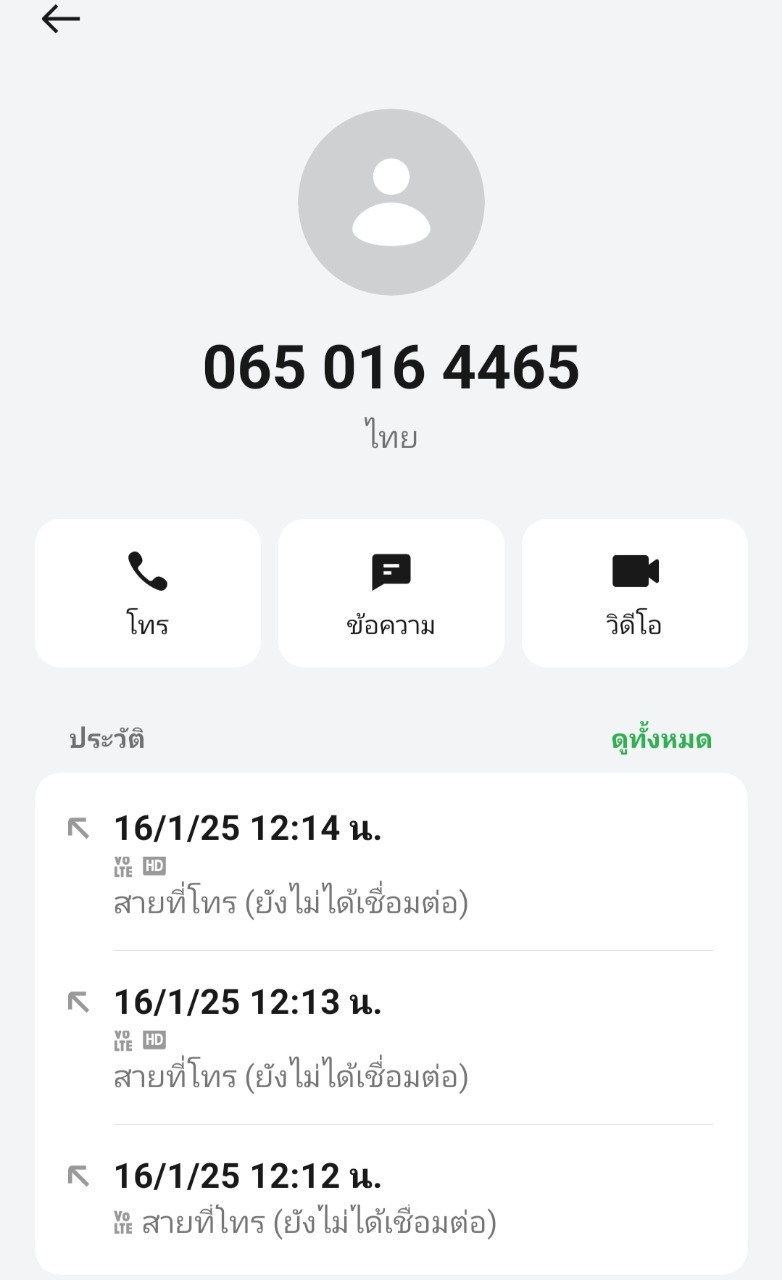Go back with the arrow icon

tap(60, 19)
